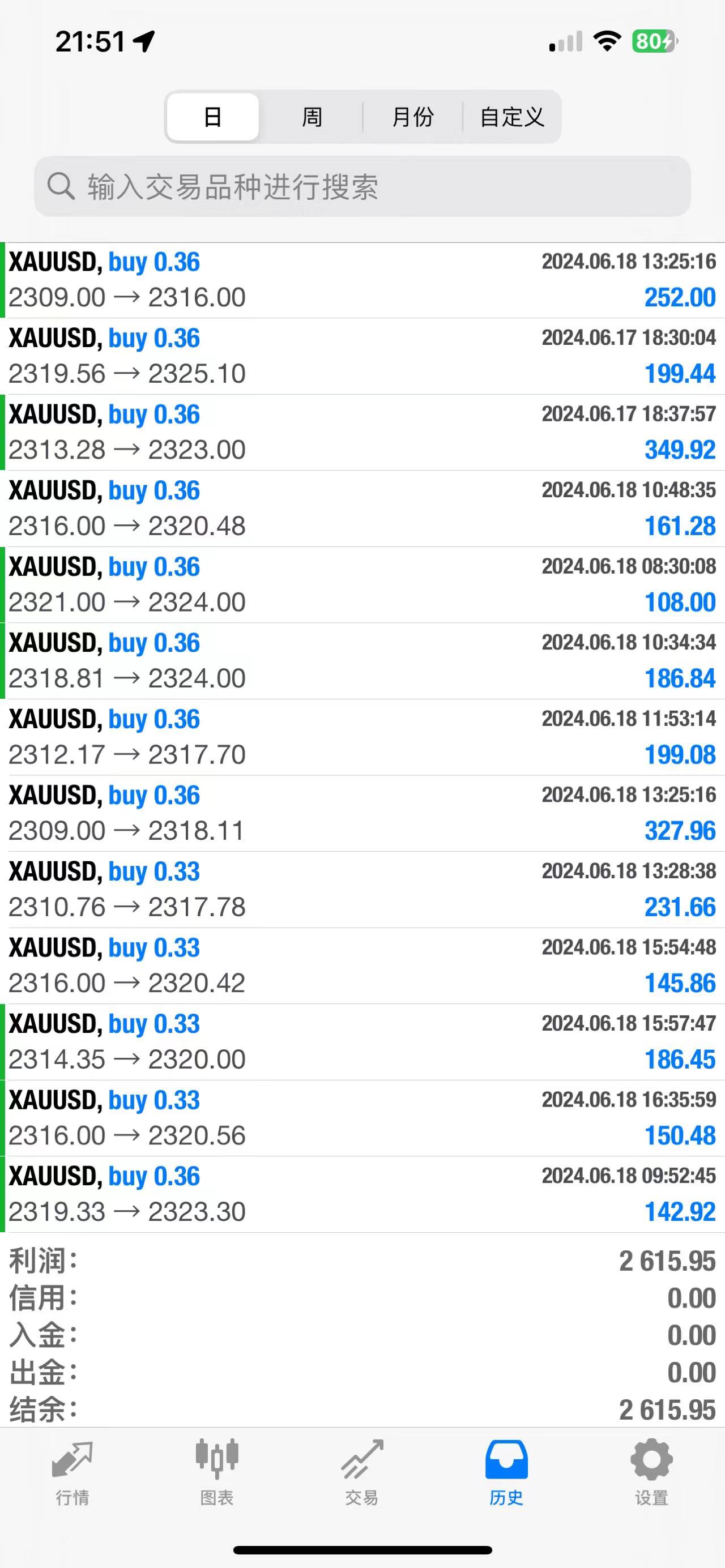Open the trade with profit 142.92

[x=362, y=1194]
